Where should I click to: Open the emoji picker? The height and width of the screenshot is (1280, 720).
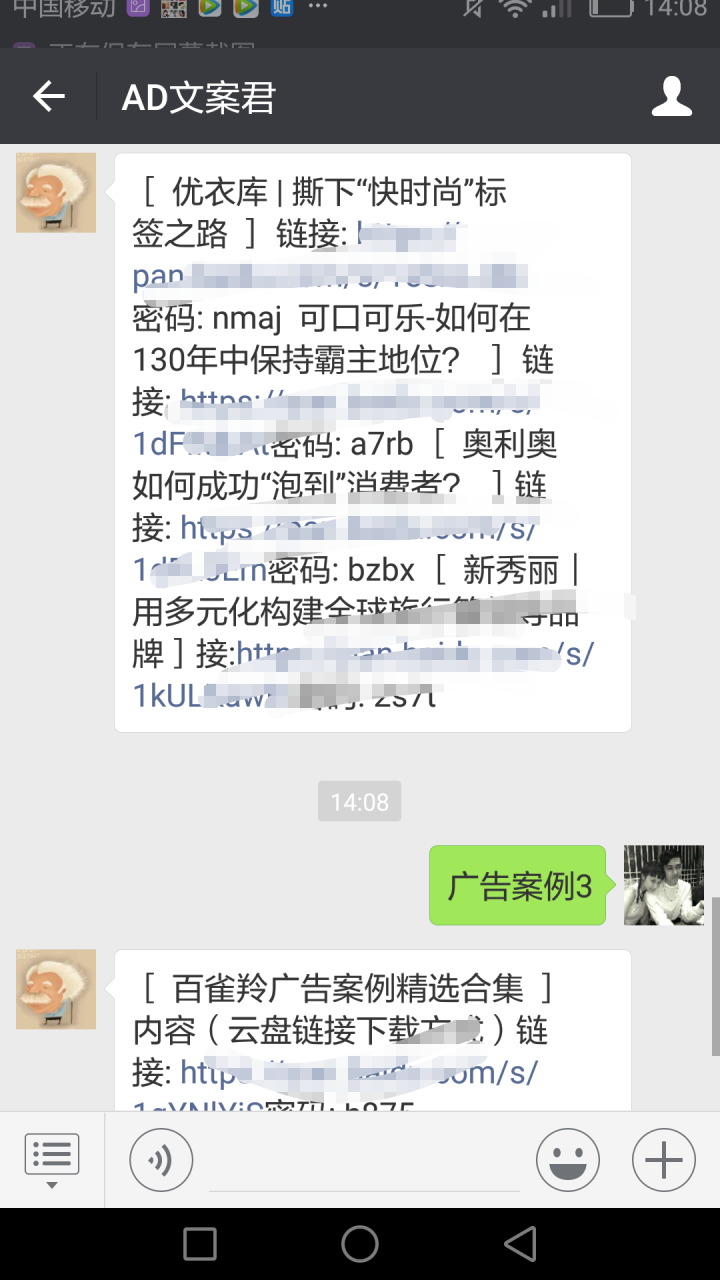pos(567,1160)
